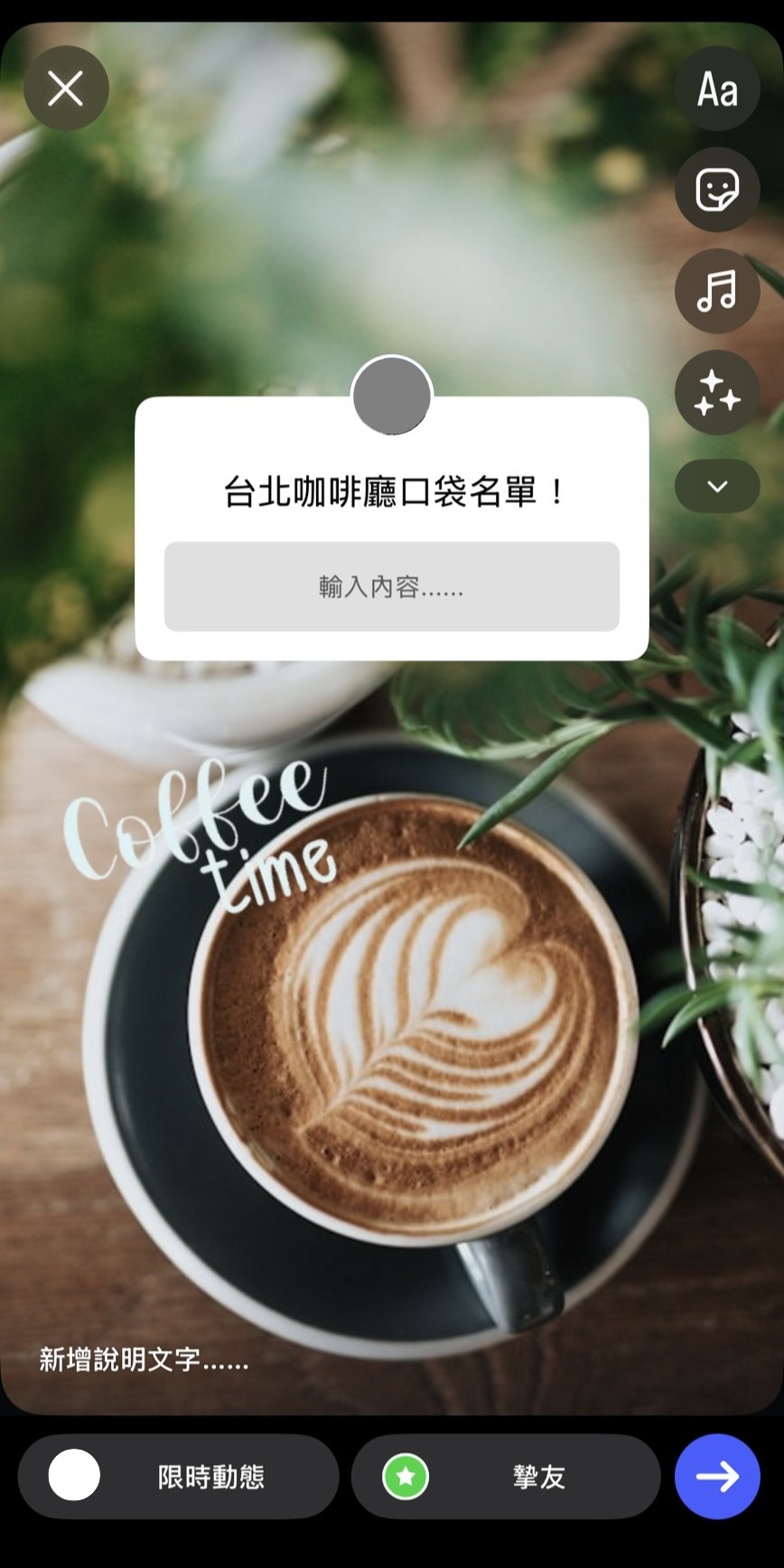Image resolution: width=784 pixels, height=1568 pixels.
Task: Tap the 輸入內容 answer box
Action: [x=391, y=587]
